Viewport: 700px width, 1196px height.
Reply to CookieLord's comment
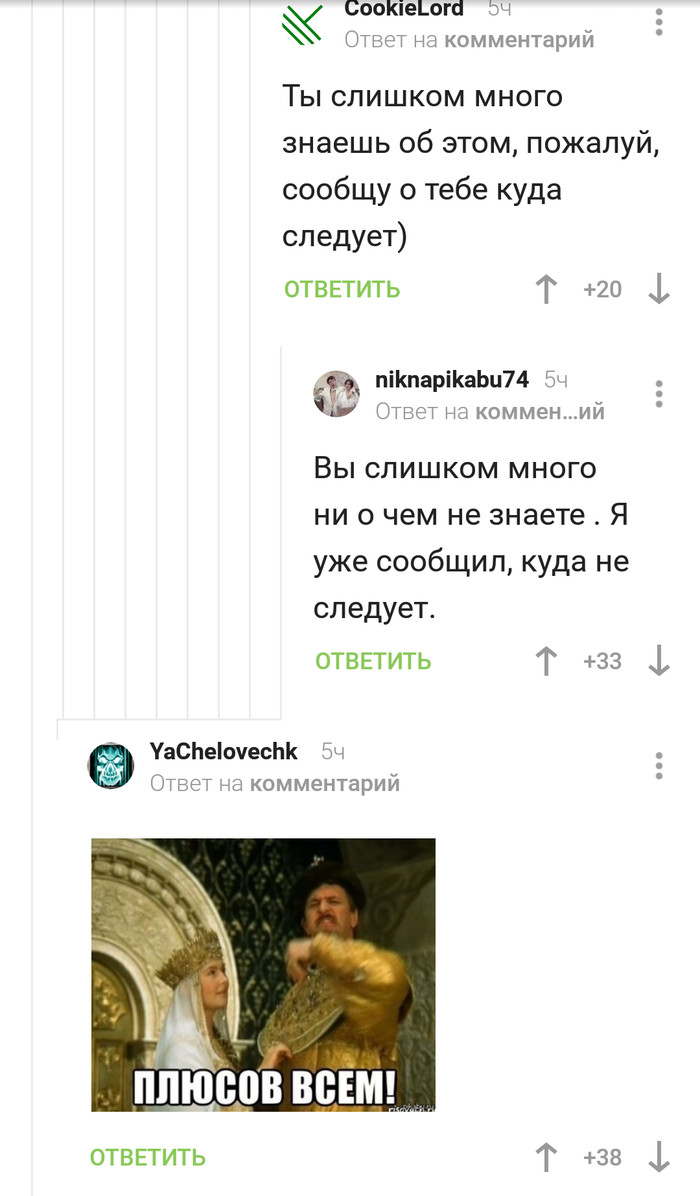342,289
